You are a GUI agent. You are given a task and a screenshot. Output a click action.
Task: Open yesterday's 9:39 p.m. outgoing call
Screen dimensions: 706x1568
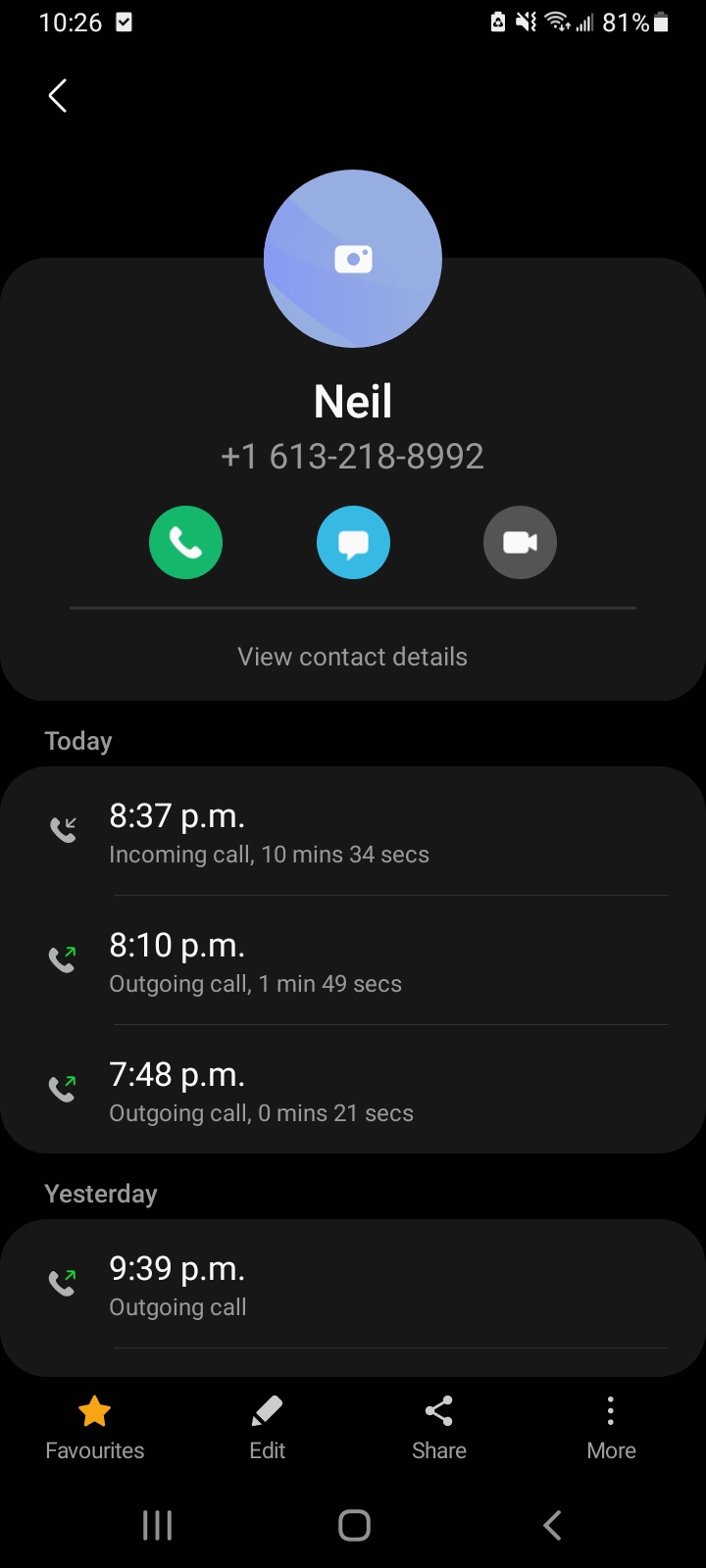[353, 1285]
